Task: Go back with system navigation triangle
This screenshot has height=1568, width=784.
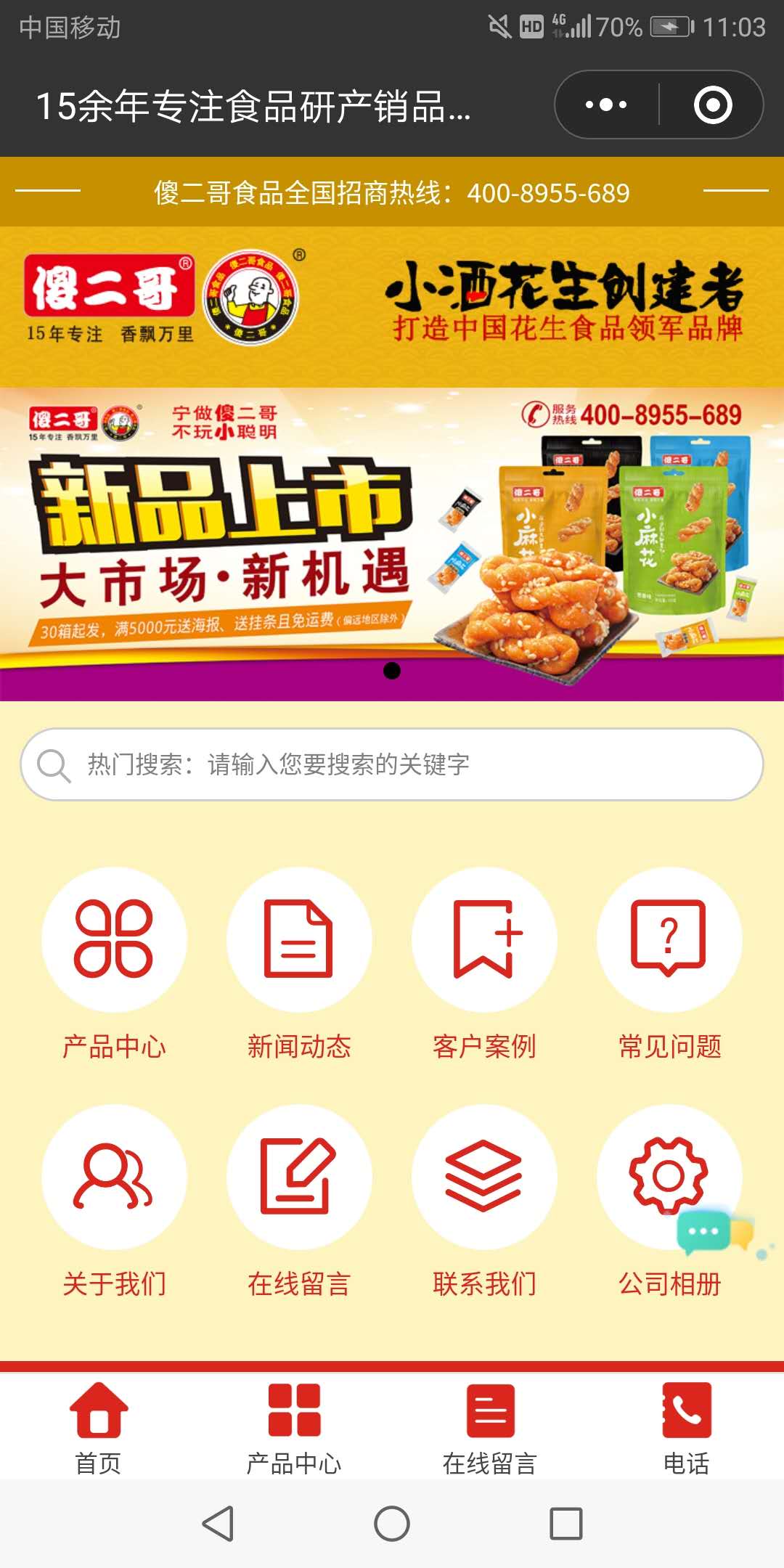Action: tap(218, 1524)
